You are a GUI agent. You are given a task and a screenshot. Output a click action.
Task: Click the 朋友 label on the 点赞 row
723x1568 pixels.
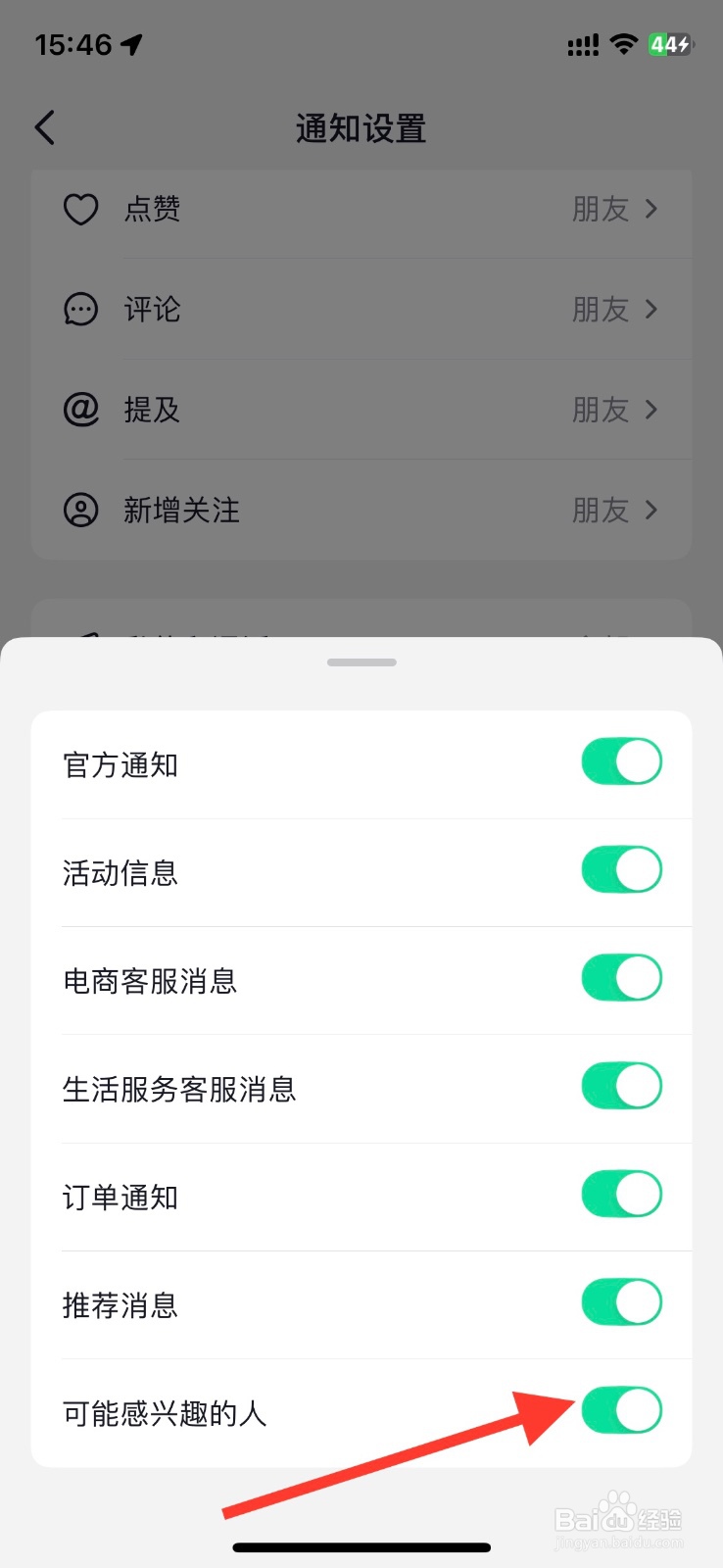[601, 209]
